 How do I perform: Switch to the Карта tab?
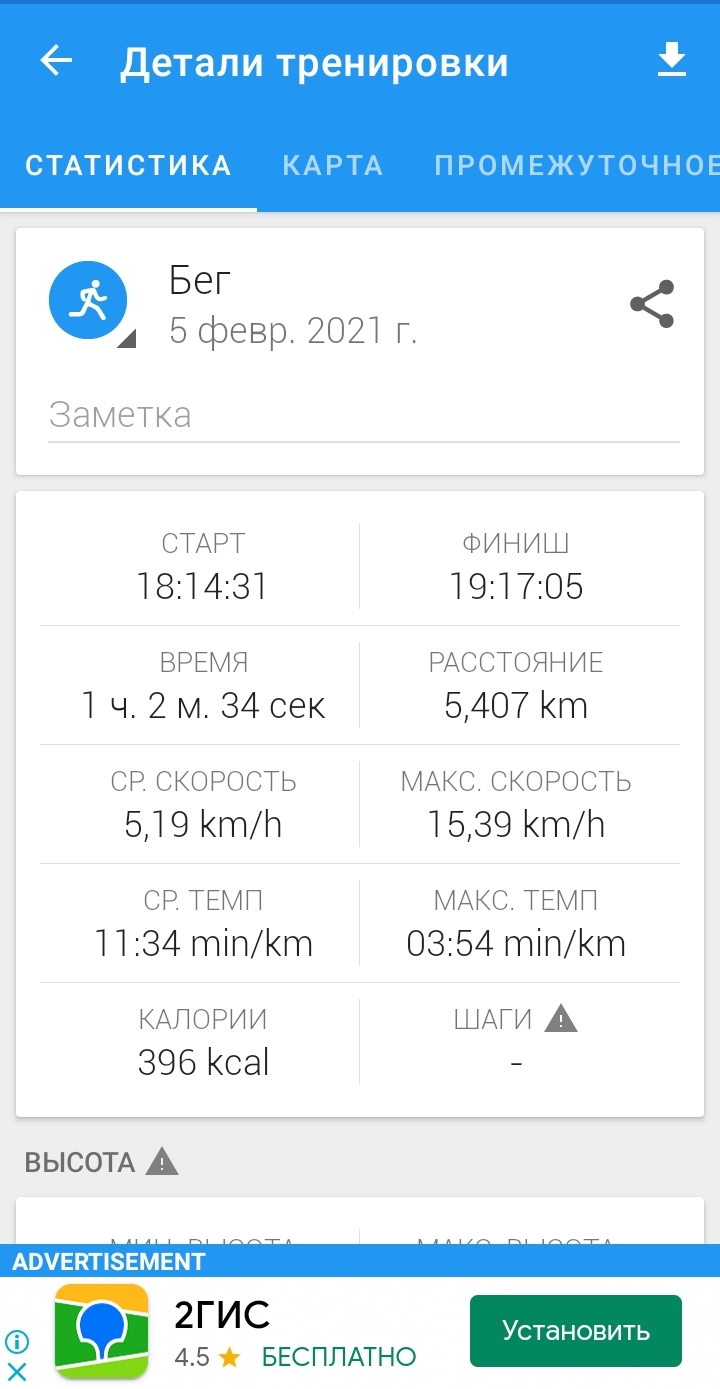pyautogui.click(x=333, y=165)
